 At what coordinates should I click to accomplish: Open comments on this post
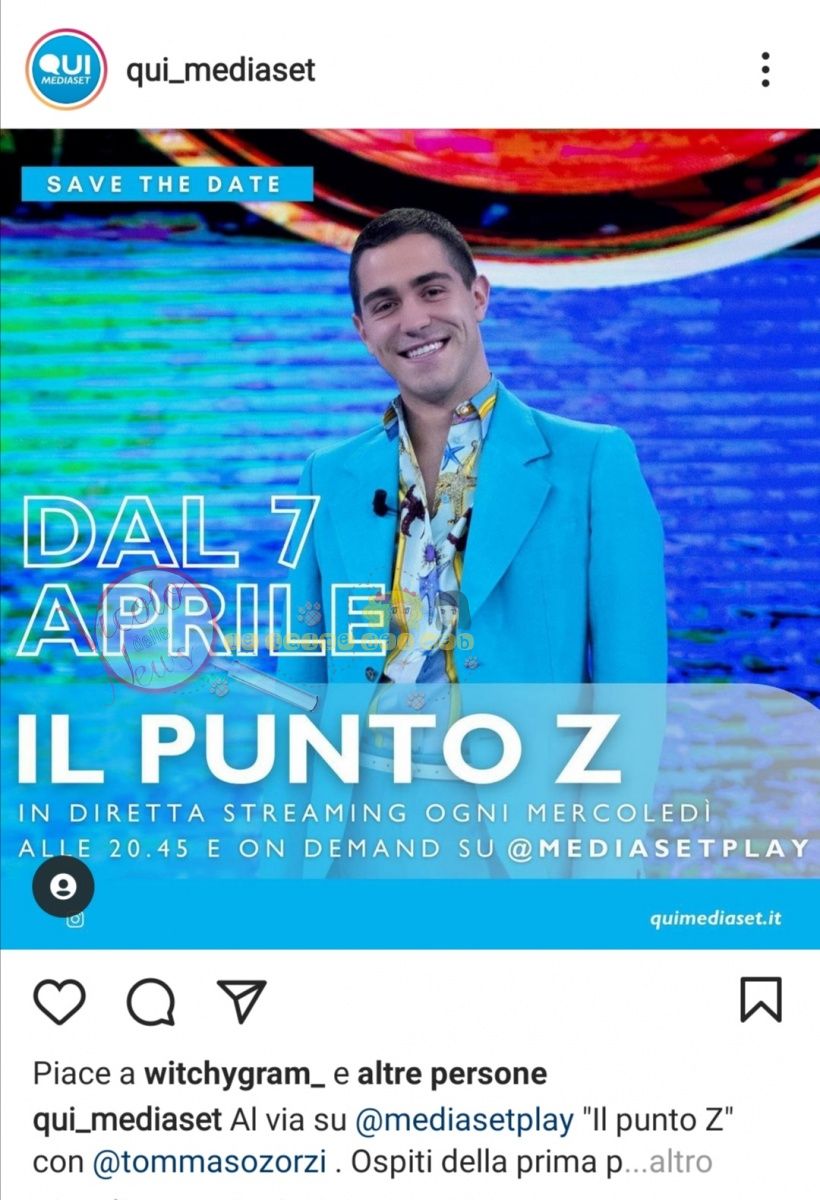coord(151,1000)
